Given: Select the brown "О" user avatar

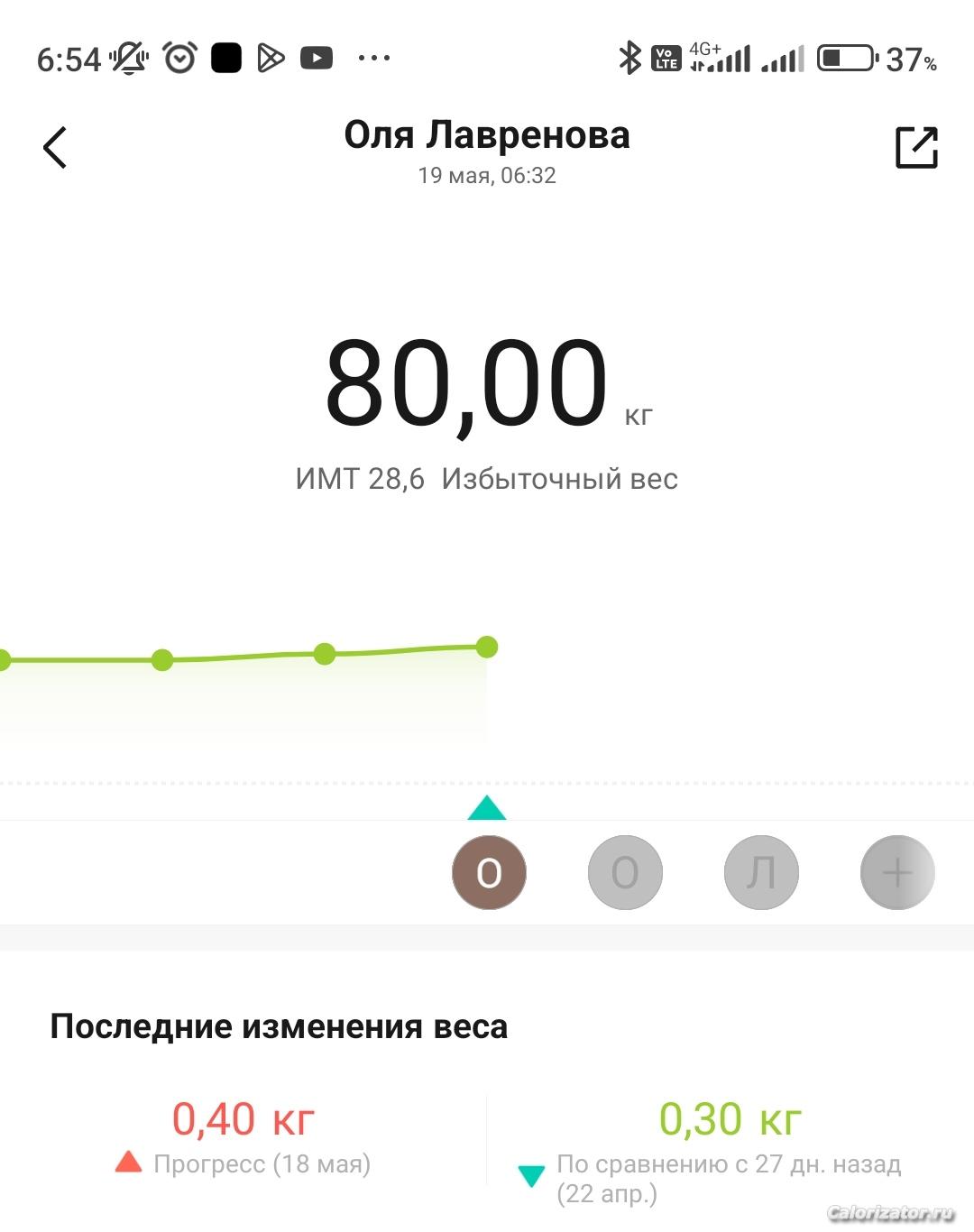Looking at the screenshot, I should click(489, 872).
